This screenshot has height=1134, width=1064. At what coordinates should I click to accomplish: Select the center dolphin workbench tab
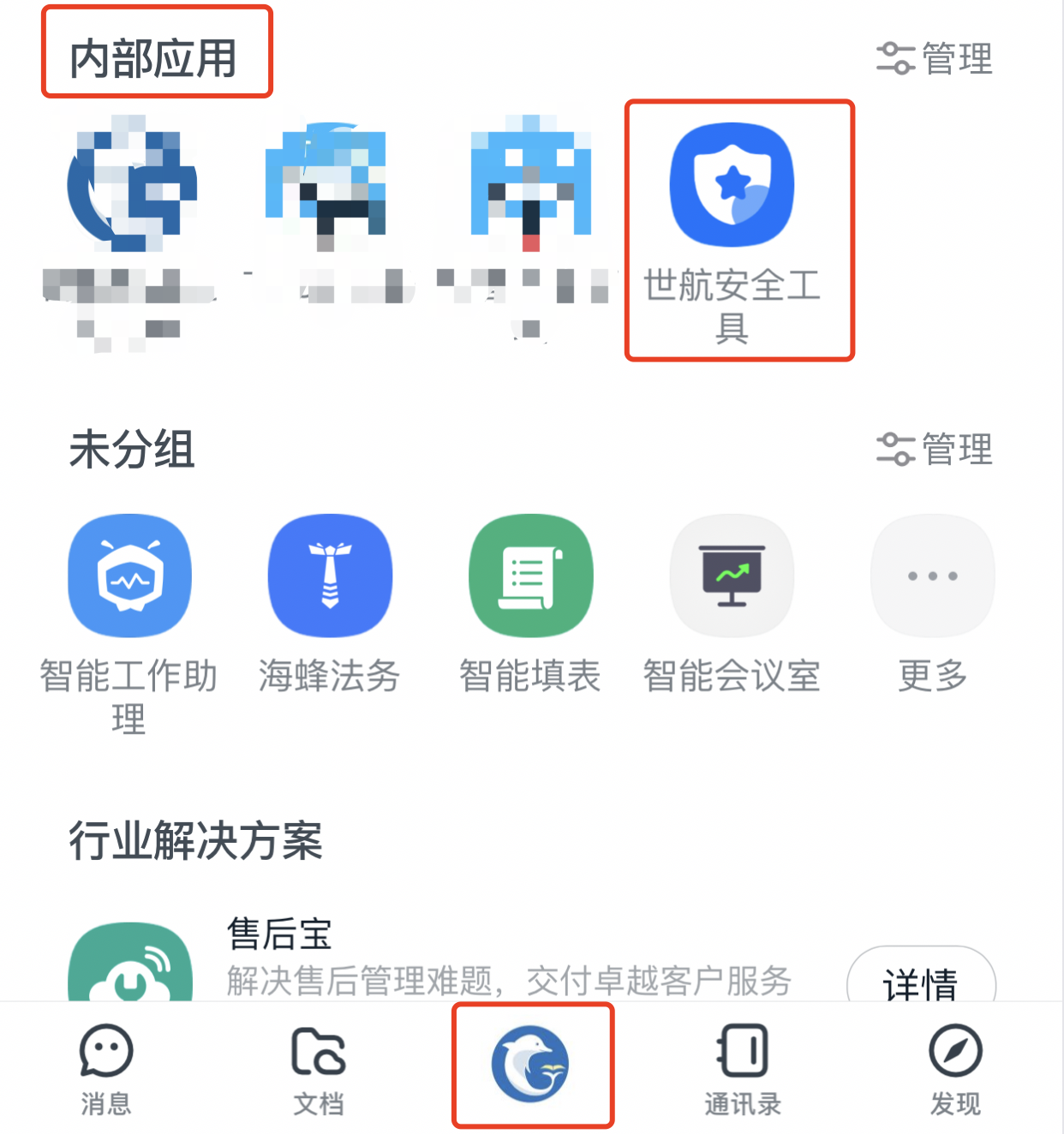click(531, 1065)
